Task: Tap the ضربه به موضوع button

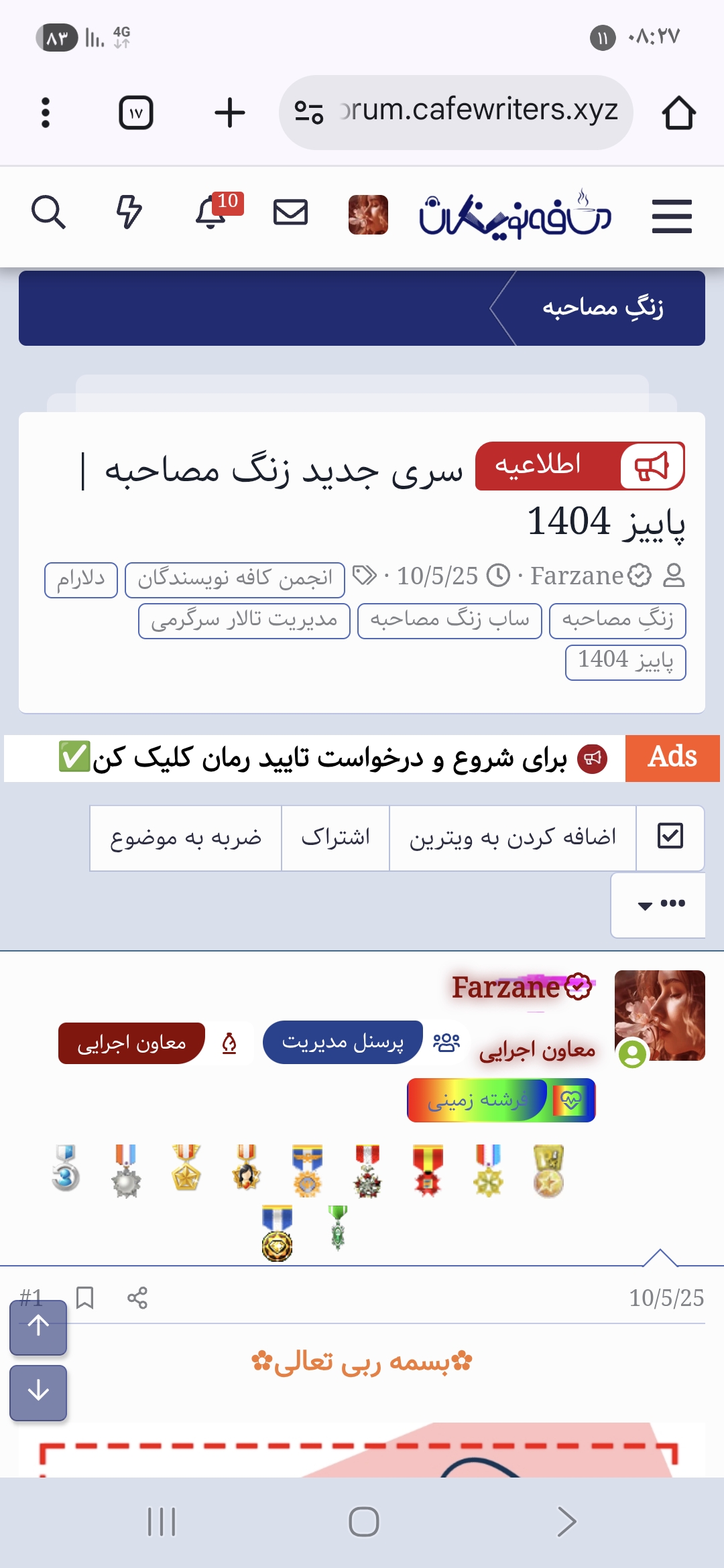Action: (186, 838)
